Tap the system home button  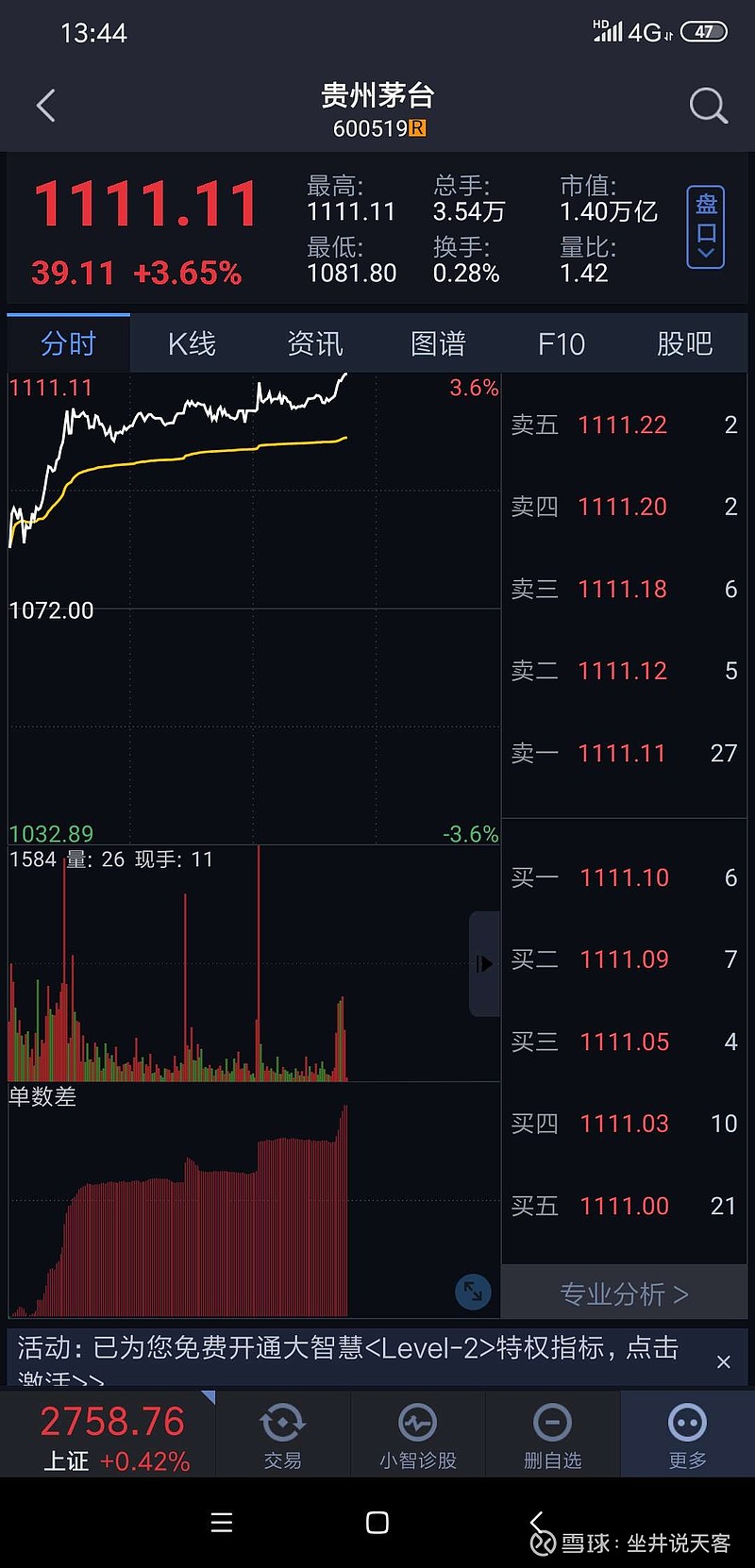377,1523
